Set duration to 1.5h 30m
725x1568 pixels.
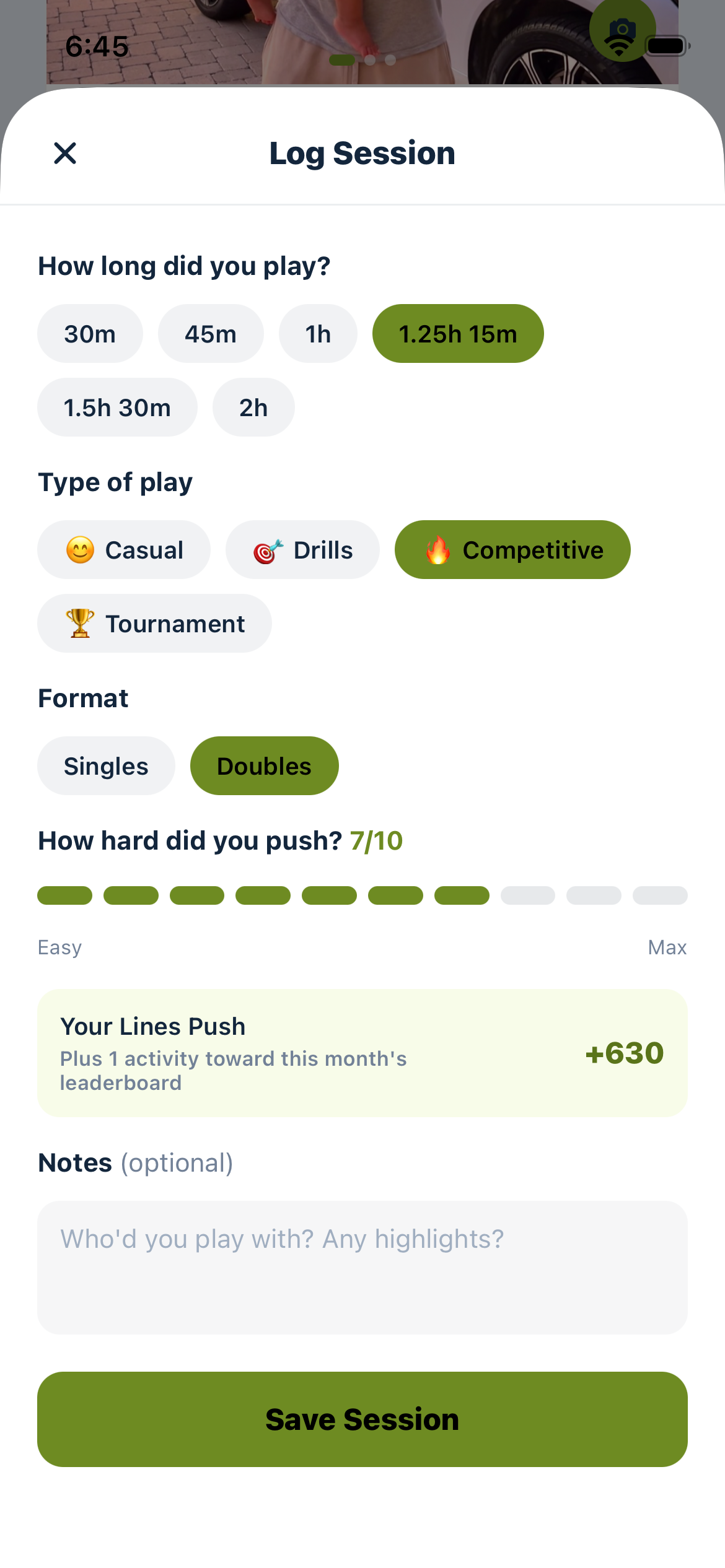117,407
